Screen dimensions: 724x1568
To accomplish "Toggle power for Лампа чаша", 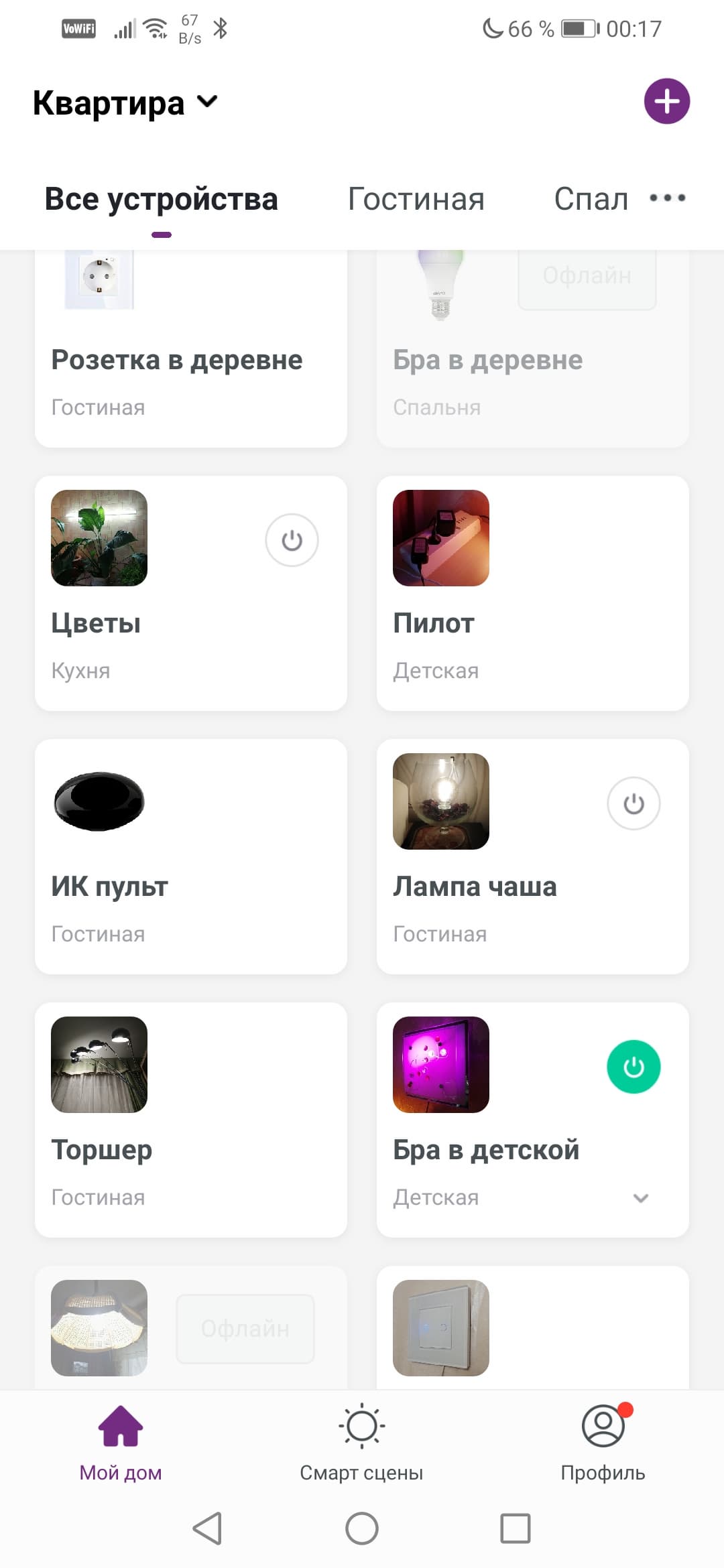I will [x=633, y=803].
